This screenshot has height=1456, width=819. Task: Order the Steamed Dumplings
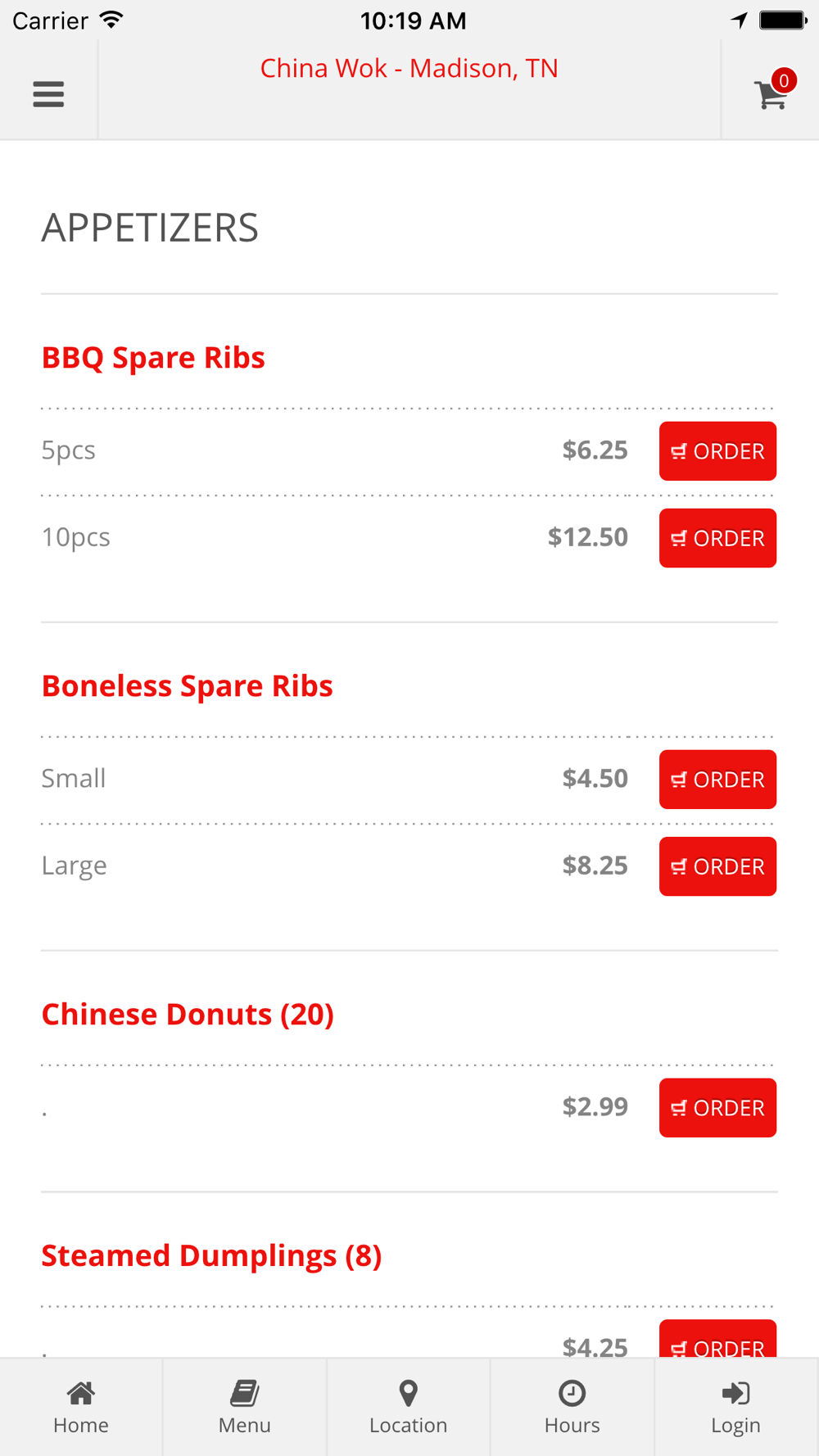coord(717,1339)
